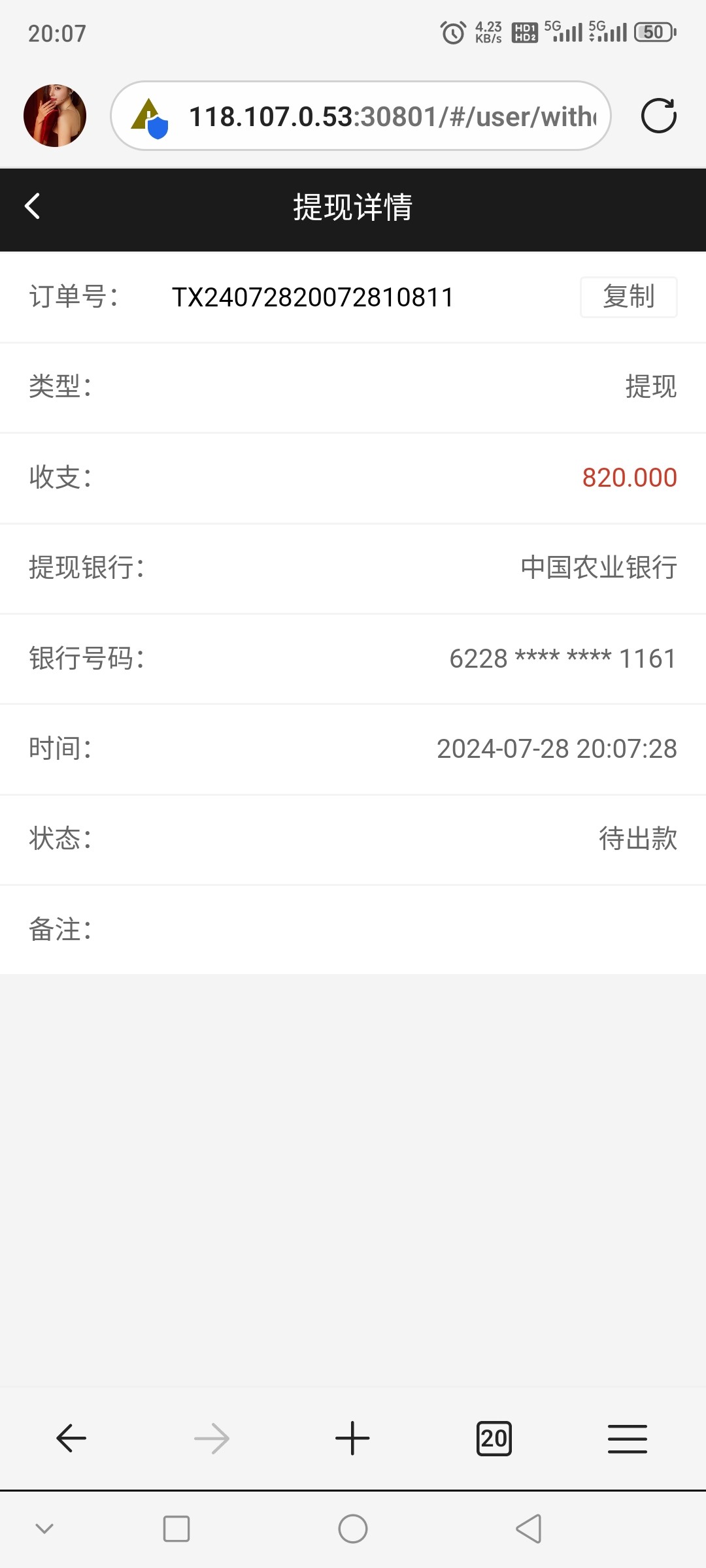Open the masked bank card number row
The height and width of the screenshot is (1568, 706).
561,659
